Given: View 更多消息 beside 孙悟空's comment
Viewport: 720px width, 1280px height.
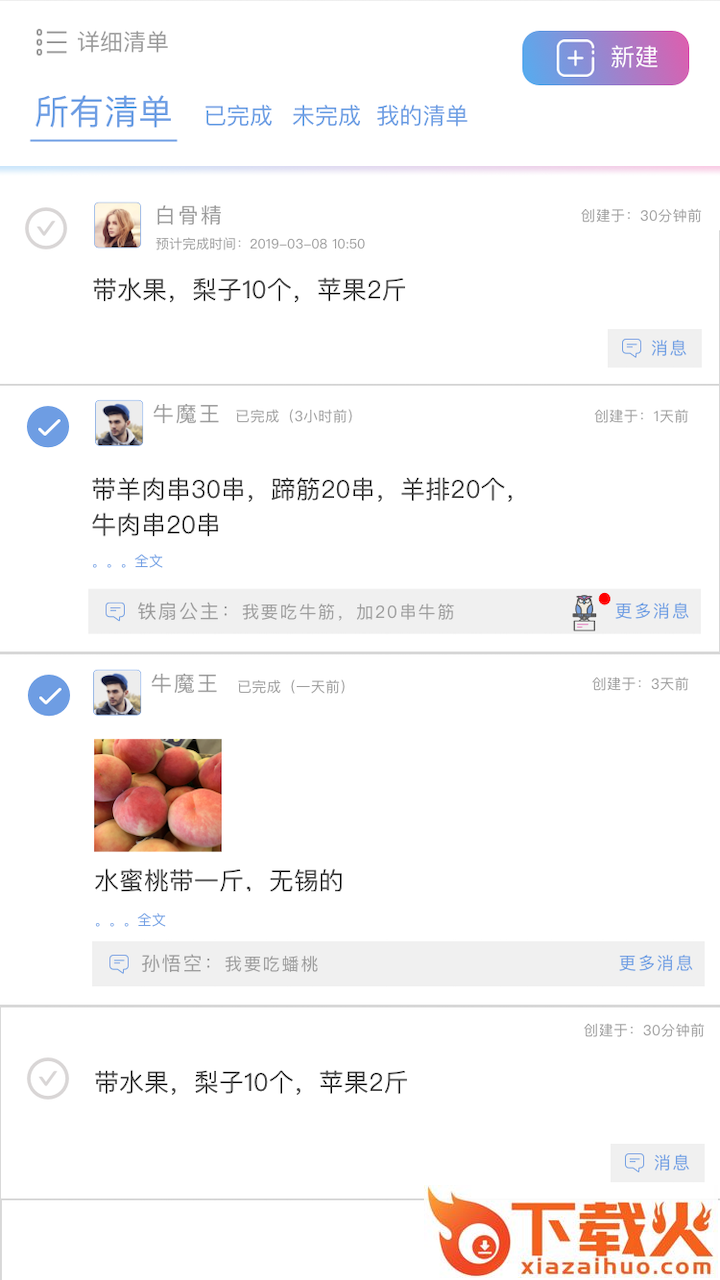Looking at the screenshot, I should coord(655,963).
